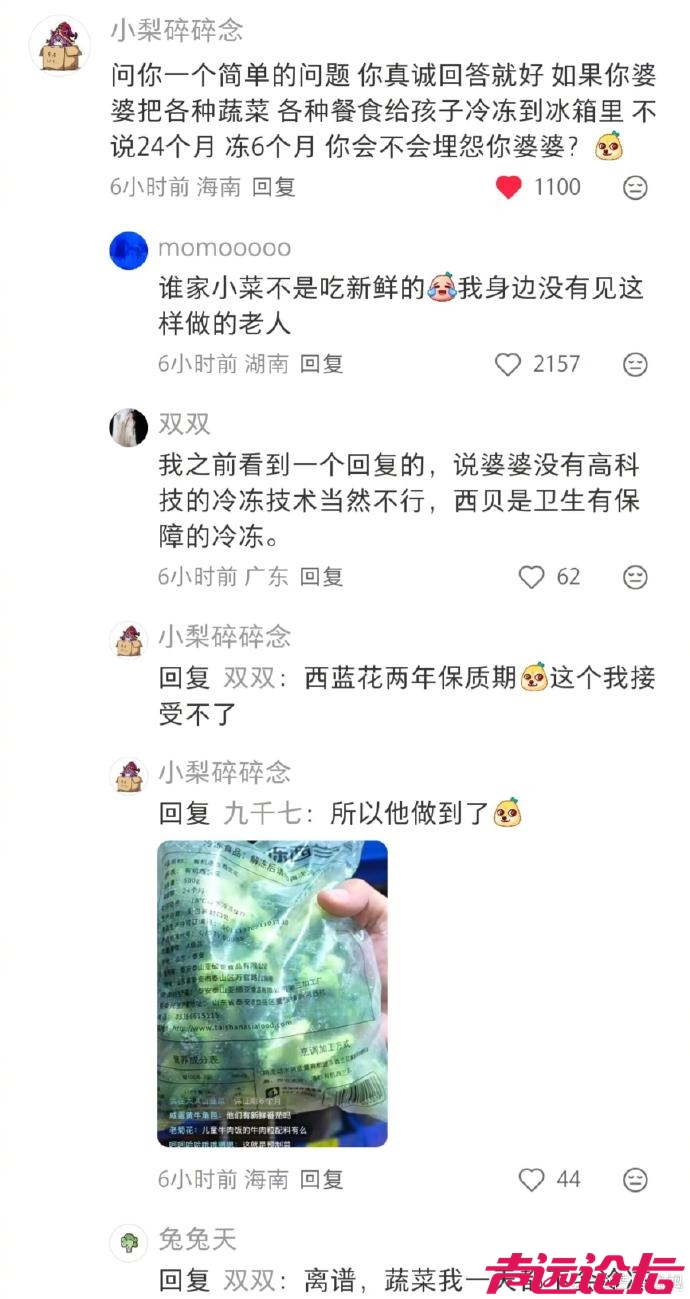
Task: Like the photo comment with 44 likes
Action: (531, 1180)
